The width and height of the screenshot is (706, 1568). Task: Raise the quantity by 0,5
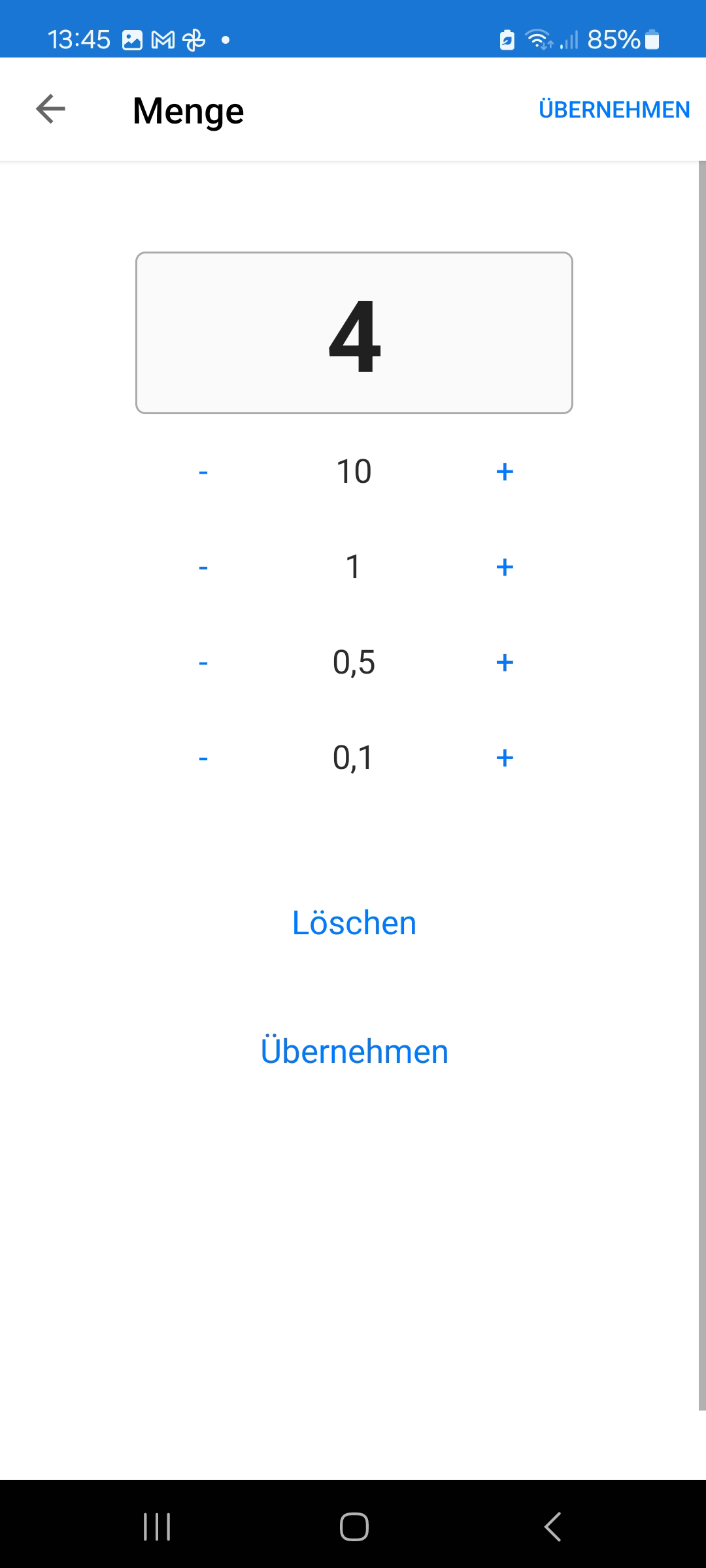[x=505, y=662]
